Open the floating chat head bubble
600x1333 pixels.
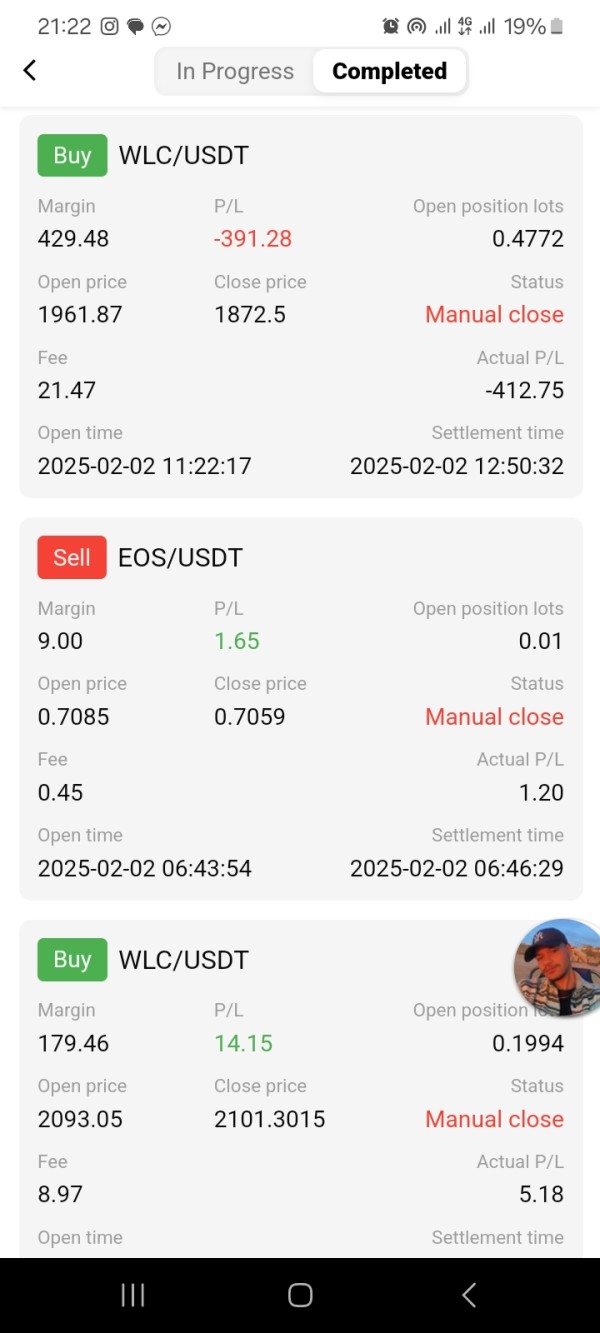click(x=558, y=966)
